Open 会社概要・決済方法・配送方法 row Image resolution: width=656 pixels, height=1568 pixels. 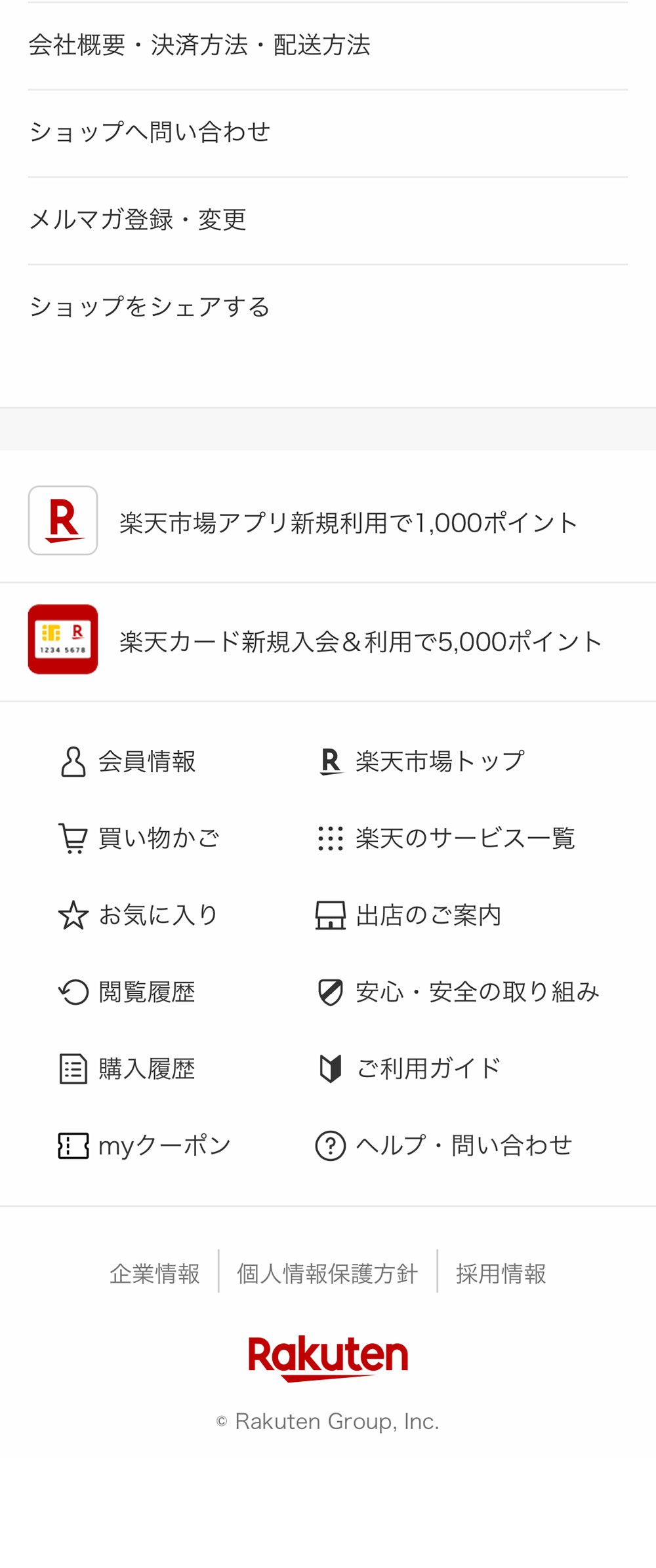(x=328, y=46)
